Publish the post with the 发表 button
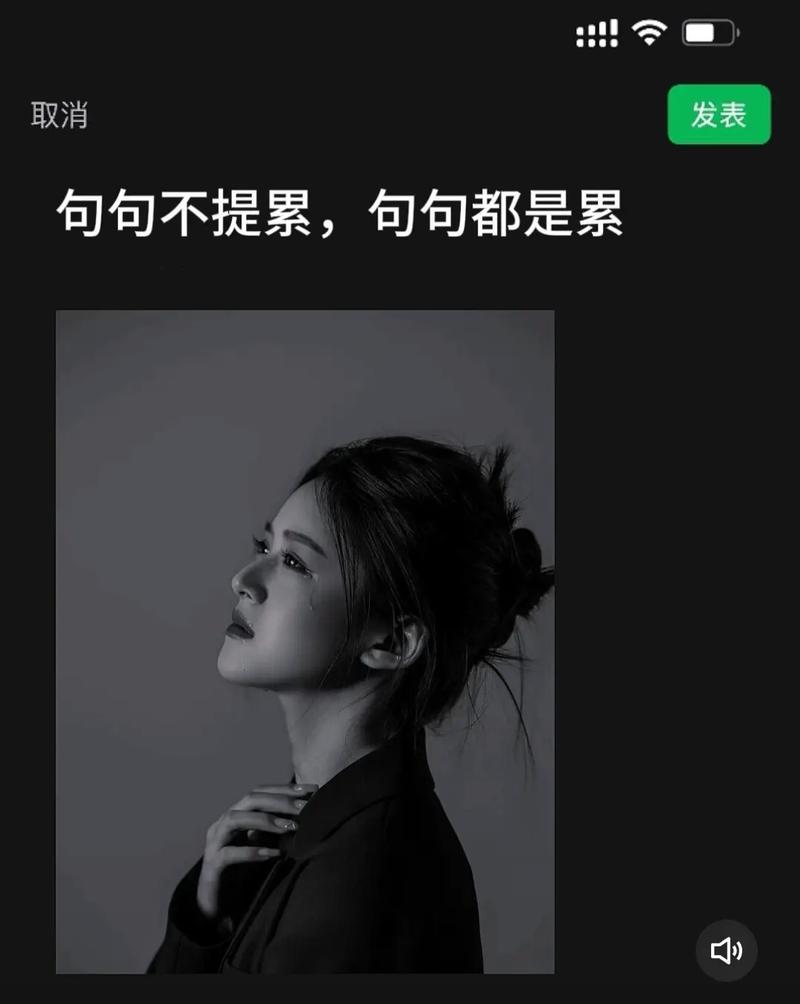The width and height of the screenshot is (800, 1004). pyautogui.click(x=719, y=115)
